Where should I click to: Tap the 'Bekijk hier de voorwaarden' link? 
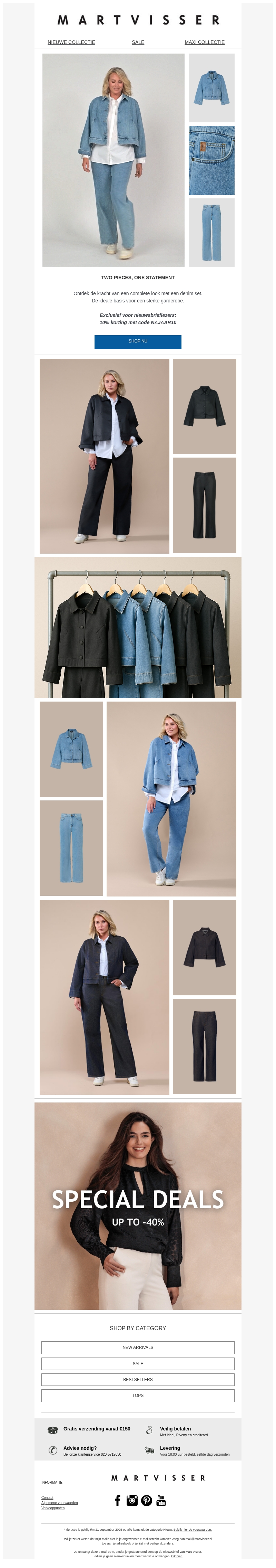tap(192, 1530)
